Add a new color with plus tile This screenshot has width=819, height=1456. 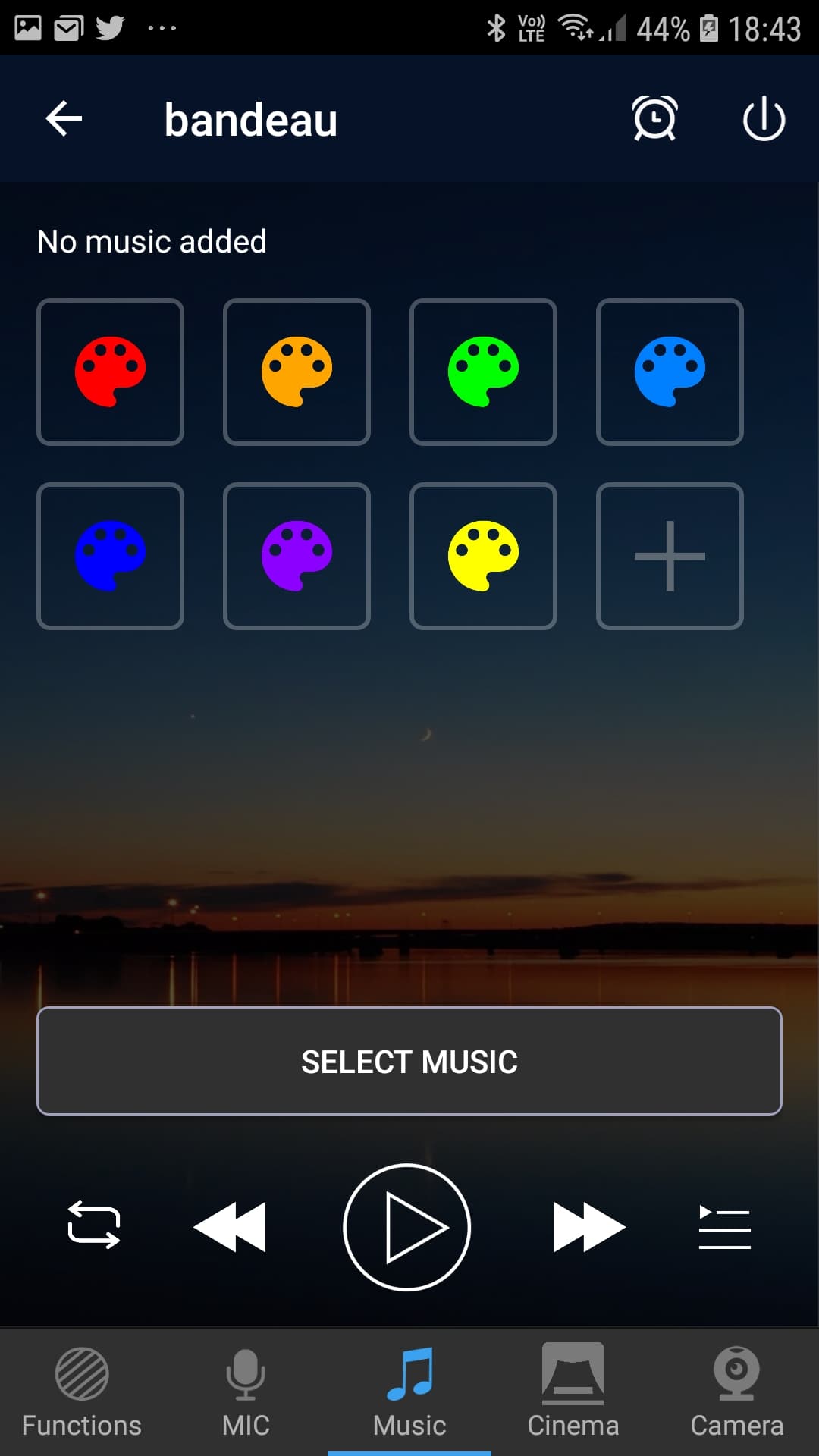[670, 556]
